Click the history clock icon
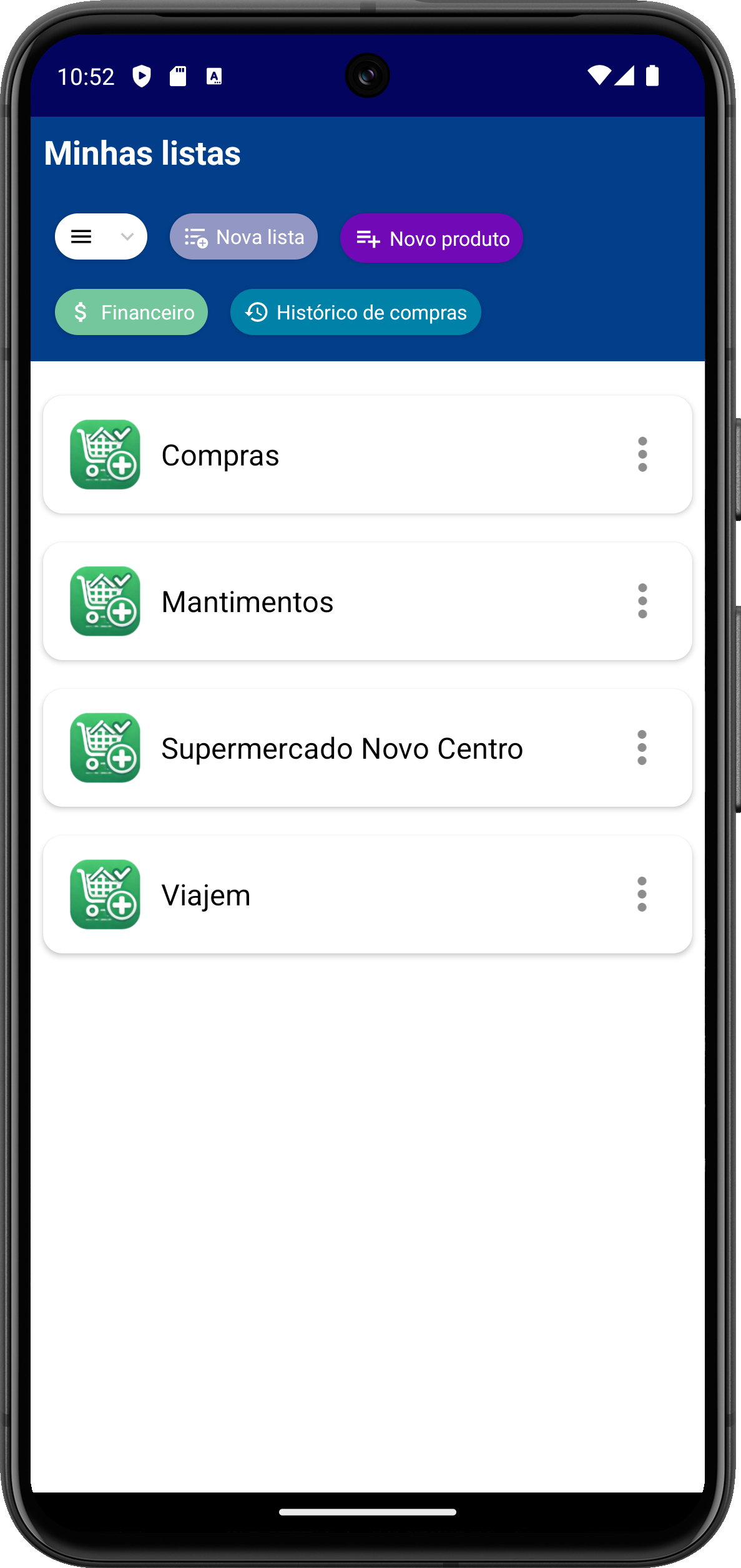 pos(257,312)
